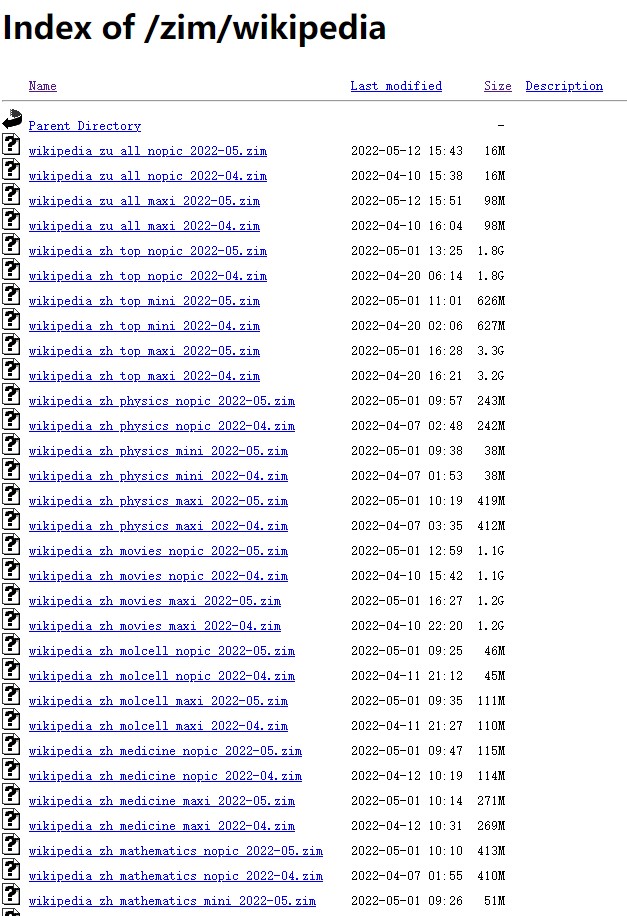The width and height of the screenshot is (627, 916).
Task: Download wikipedia_zh_movies_maxi_2022-04.zim
Action: tap(154, 626)
